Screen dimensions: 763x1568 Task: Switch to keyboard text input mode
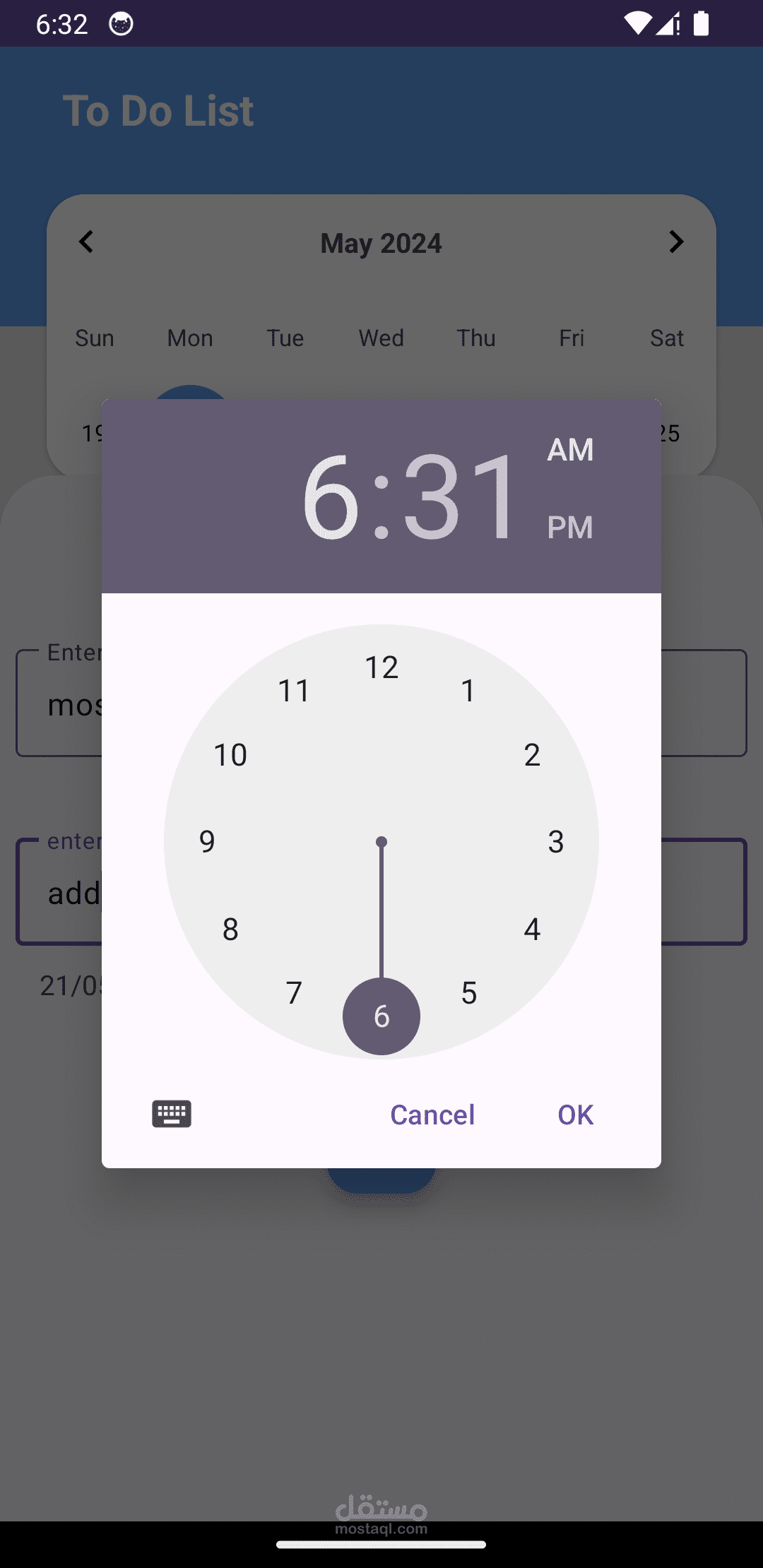[172, 1114]
